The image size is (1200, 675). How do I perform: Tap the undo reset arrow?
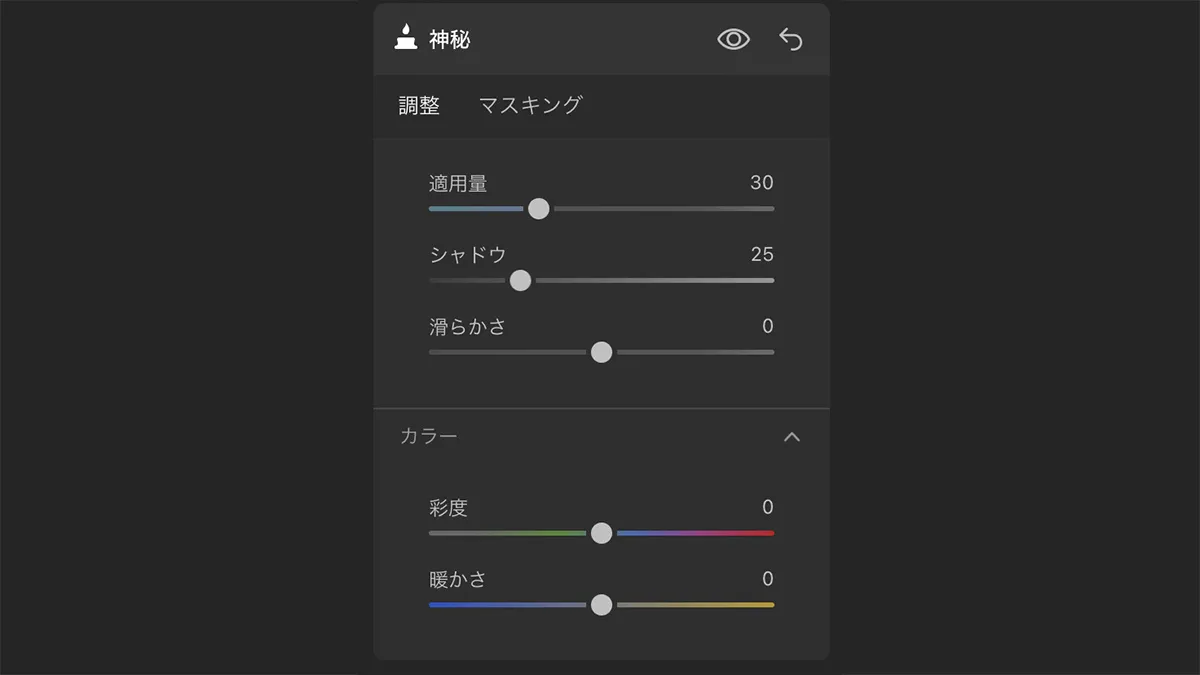click(791, 39)
